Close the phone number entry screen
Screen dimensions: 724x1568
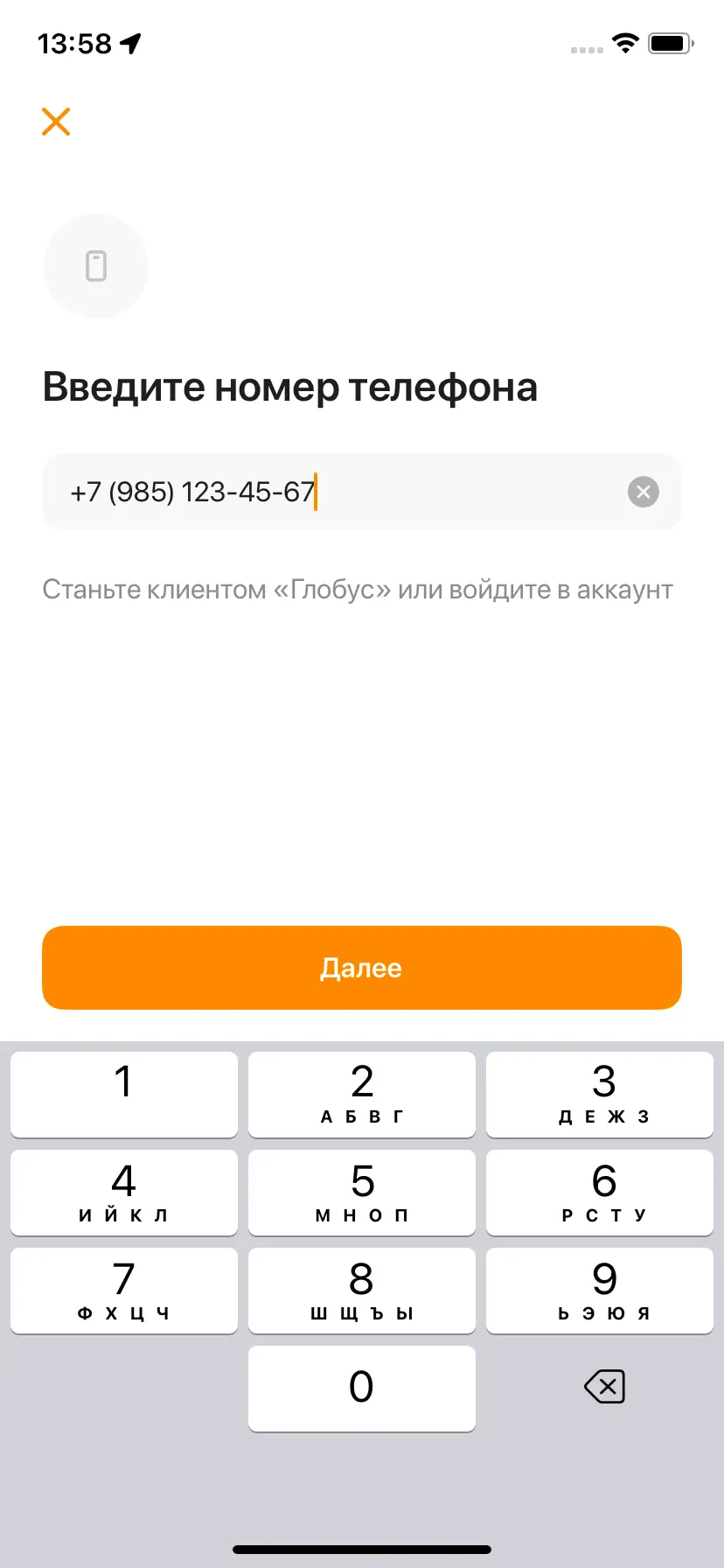pos(56,122)
